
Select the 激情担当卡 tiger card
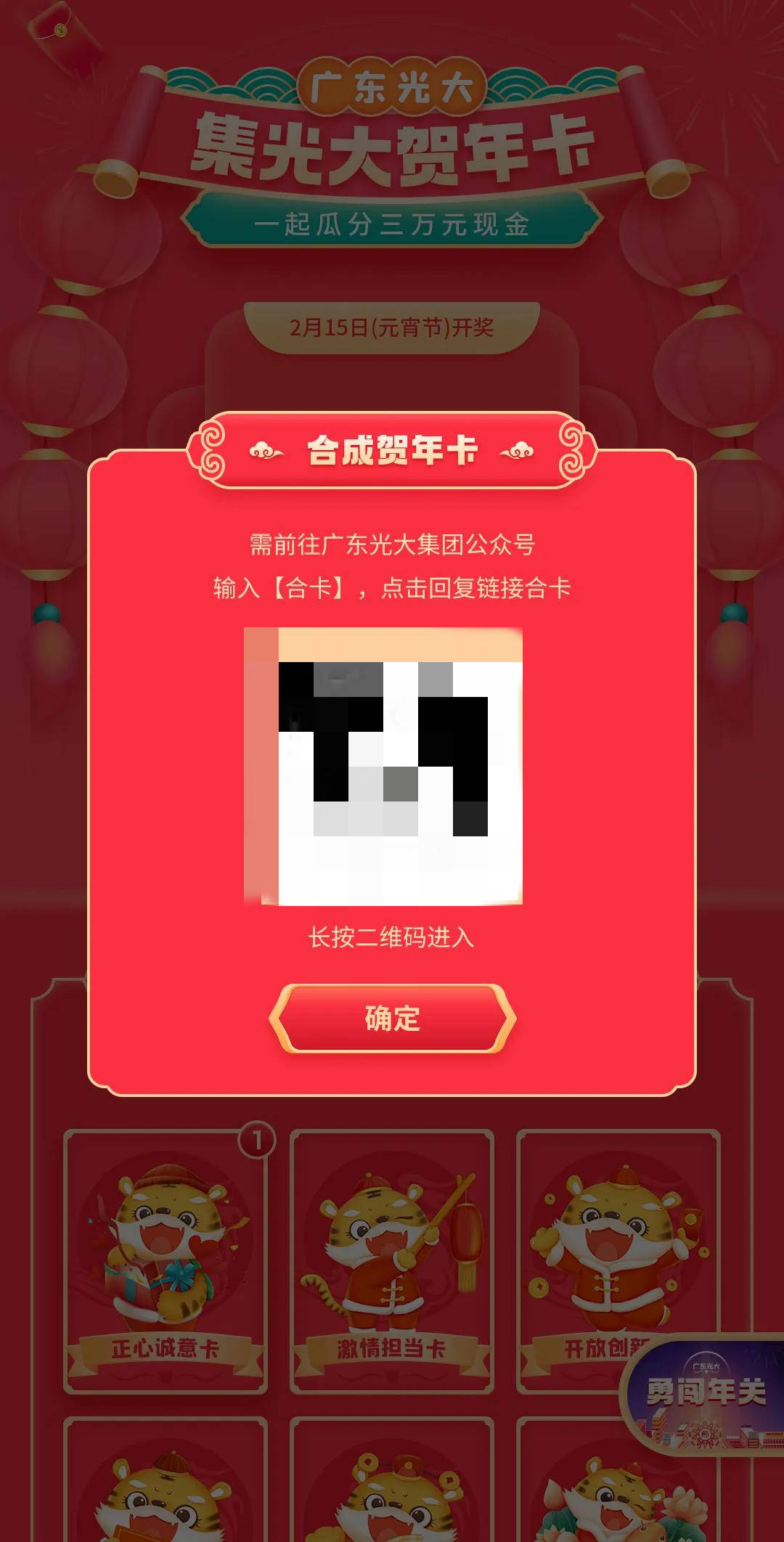pyautogui.click(x=392, y=1262)
